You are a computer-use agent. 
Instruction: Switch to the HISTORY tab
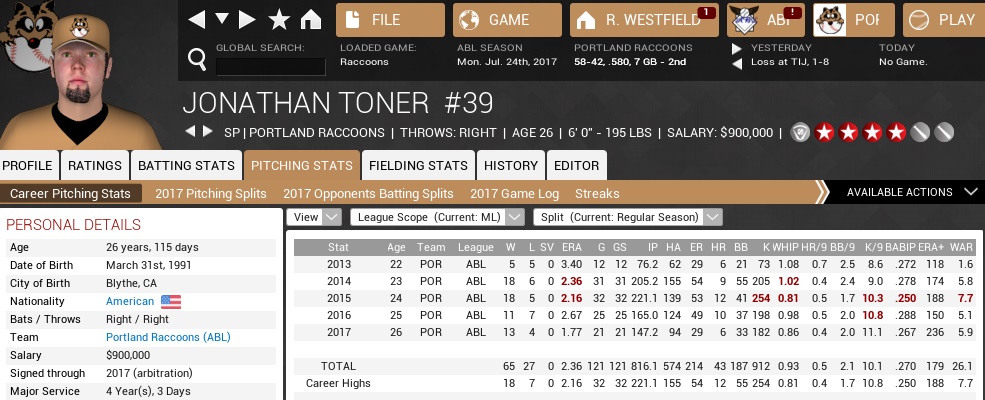[510, 166]
